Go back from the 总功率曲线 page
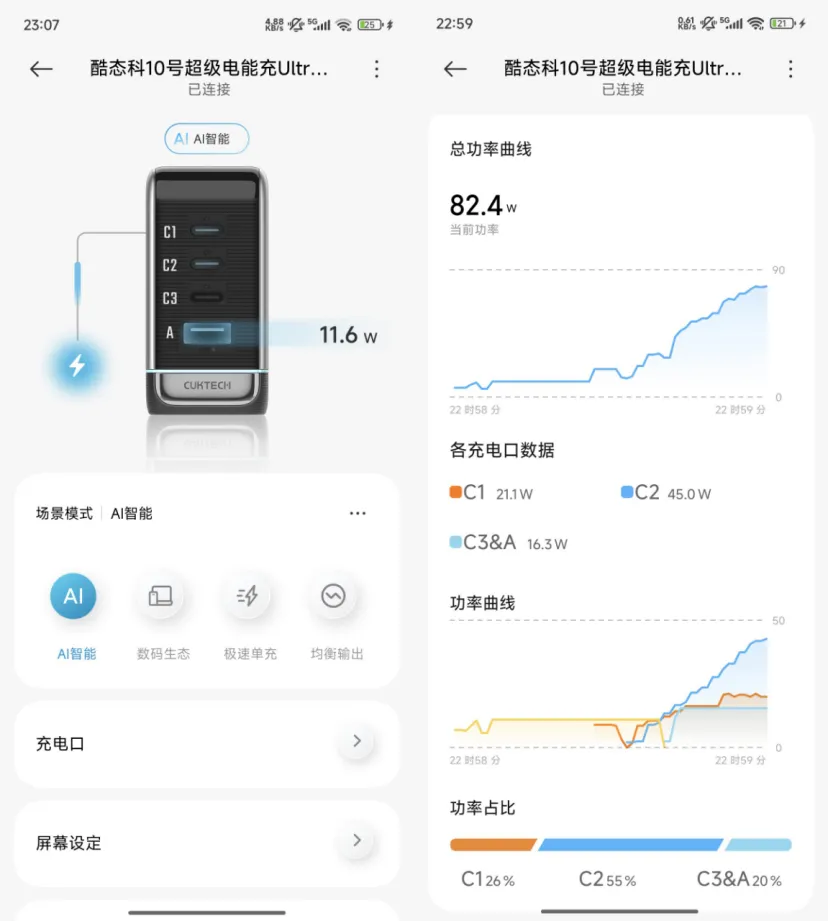This screenshot has width=828, height=921. pyautogui.click(x=455, y=69)
